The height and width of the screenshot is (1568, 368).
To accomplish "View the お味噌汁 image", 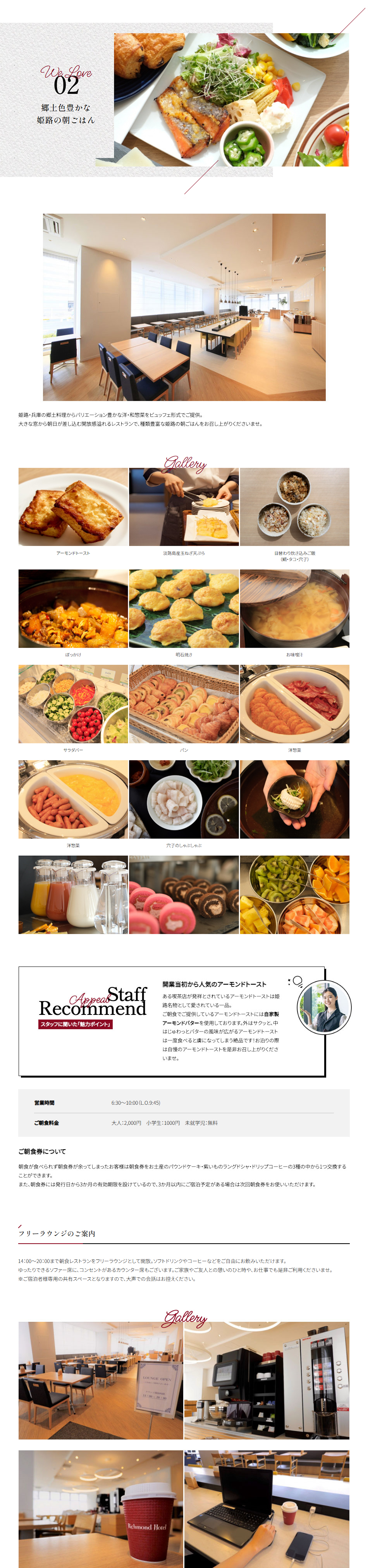I will click(294, 608).
